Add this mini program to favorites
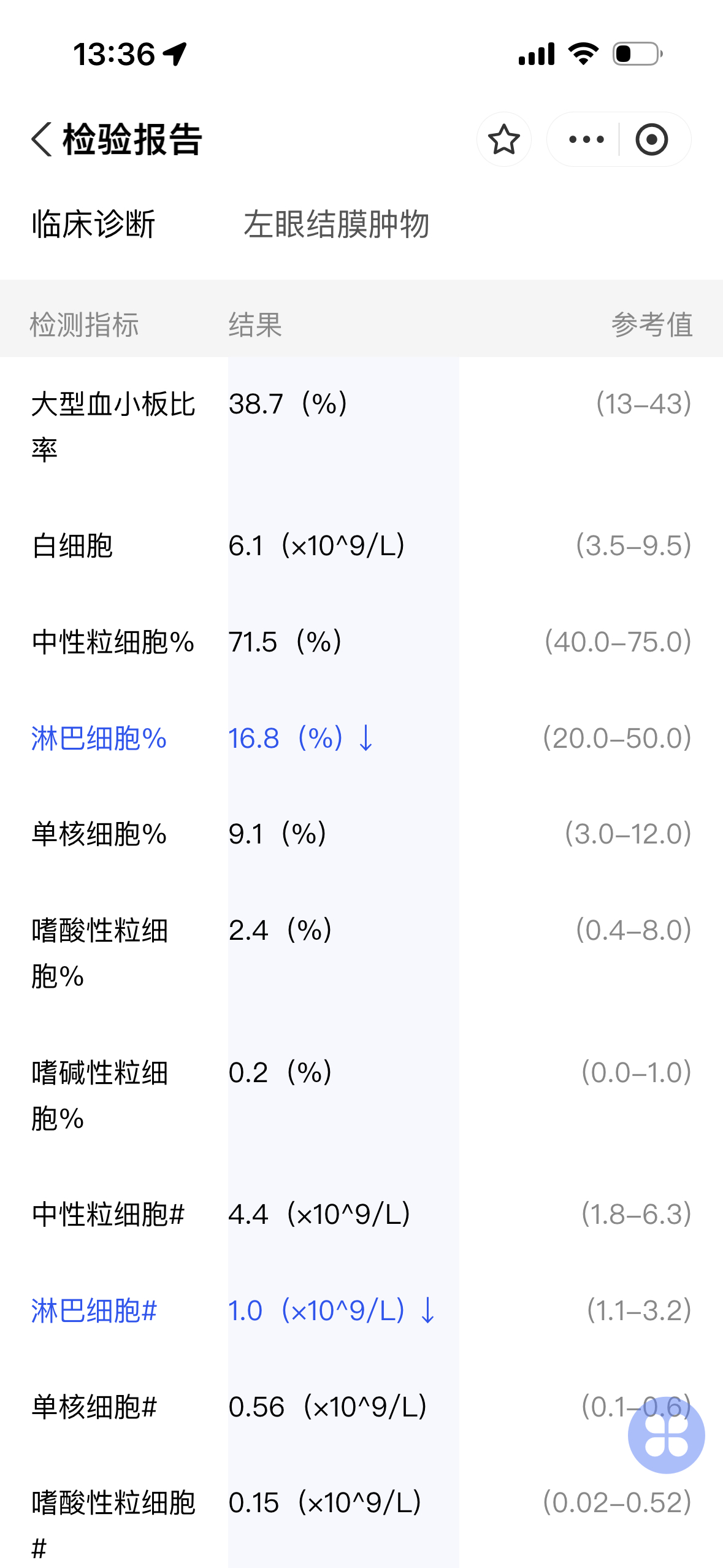This screenshot has height=1568, width=723. click(503, 139)
